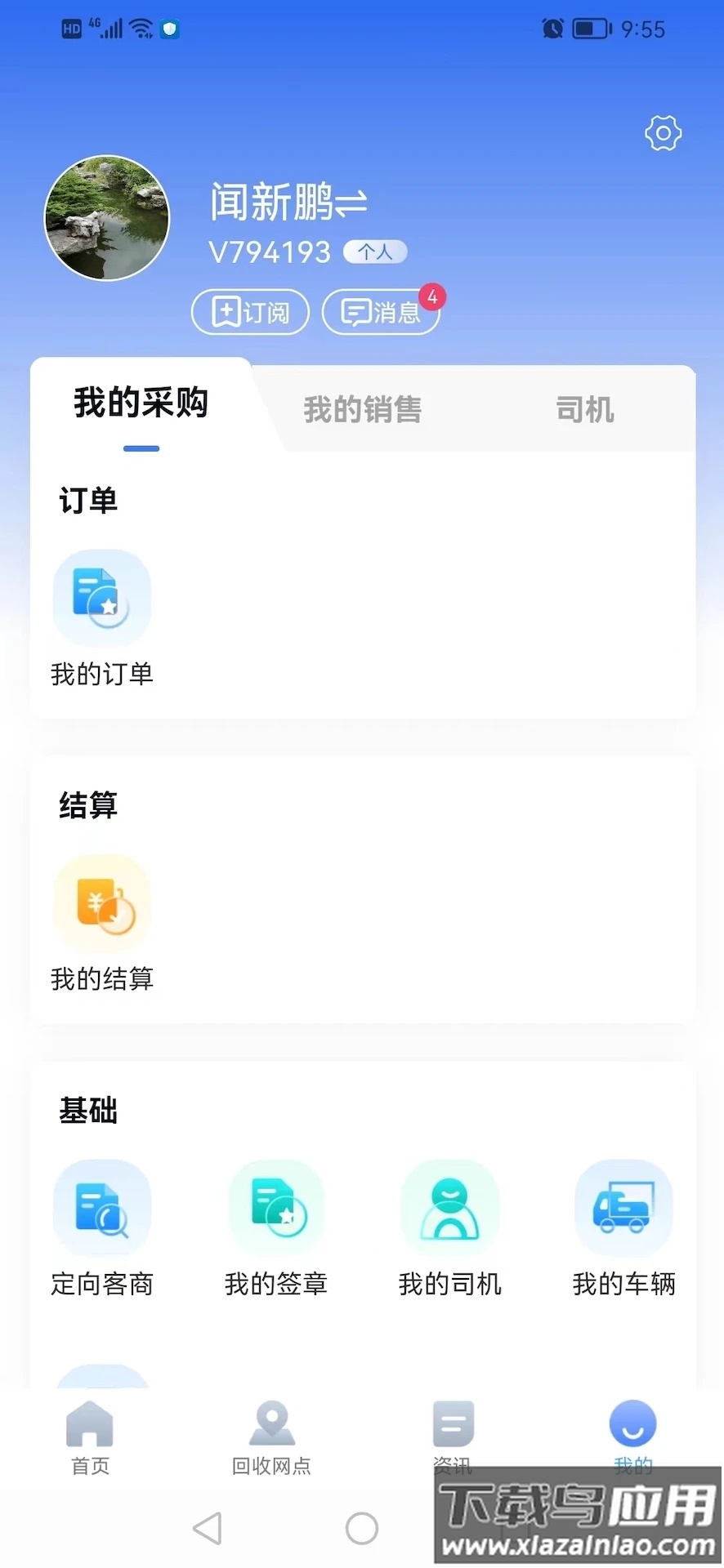Open 消息 messages with badge 4
Image resolution: width=724 pixels, height=1568 pixels.
381,312
